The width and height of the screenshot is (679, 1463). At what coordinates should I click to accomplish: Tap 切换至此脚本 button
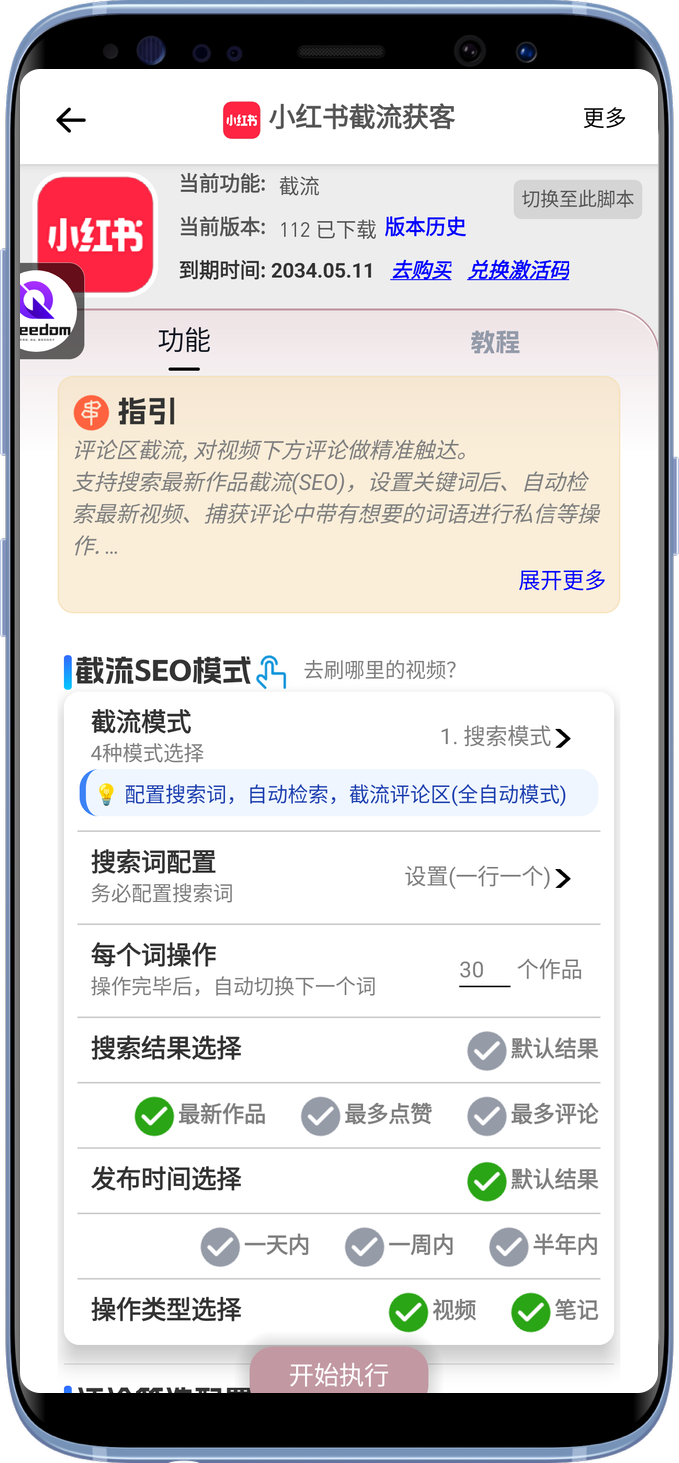click(577, 199)
